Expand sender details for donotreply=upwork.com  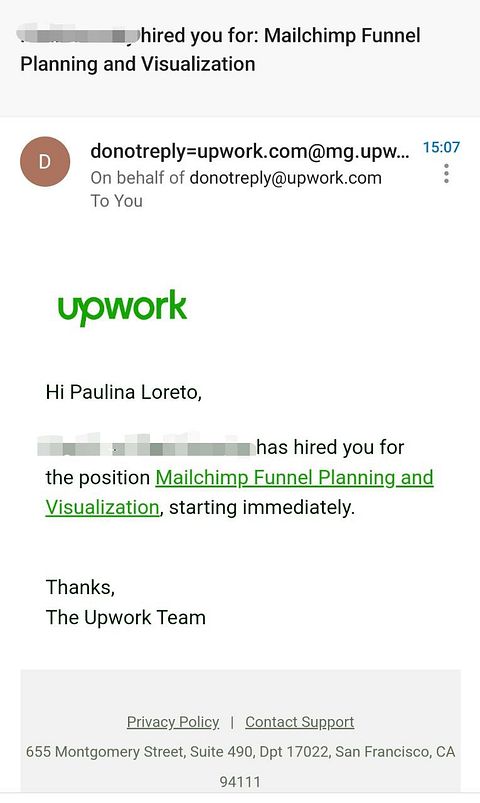point(250,151)
